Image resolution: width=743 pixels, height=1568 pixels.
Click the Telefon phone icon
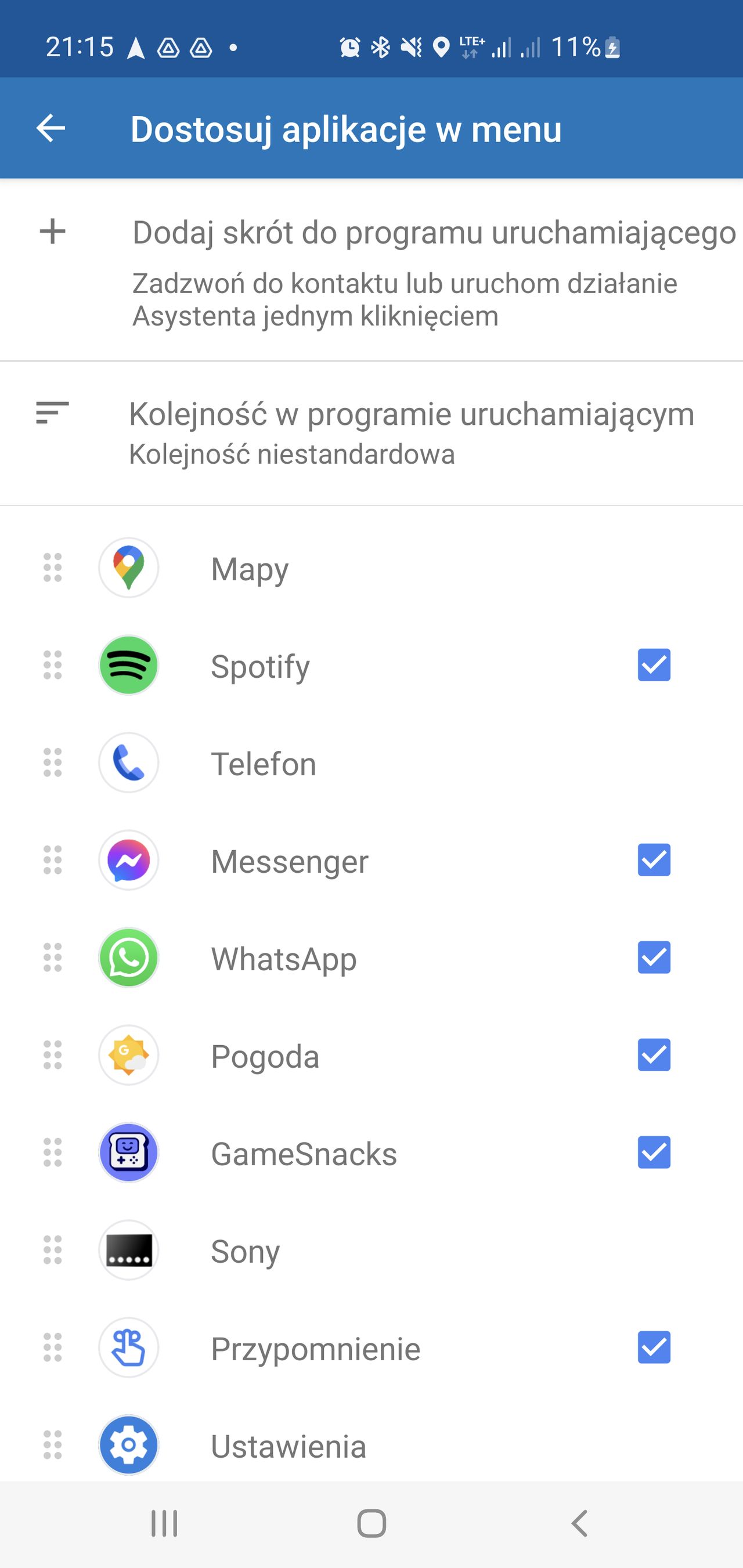pos(128,763)
